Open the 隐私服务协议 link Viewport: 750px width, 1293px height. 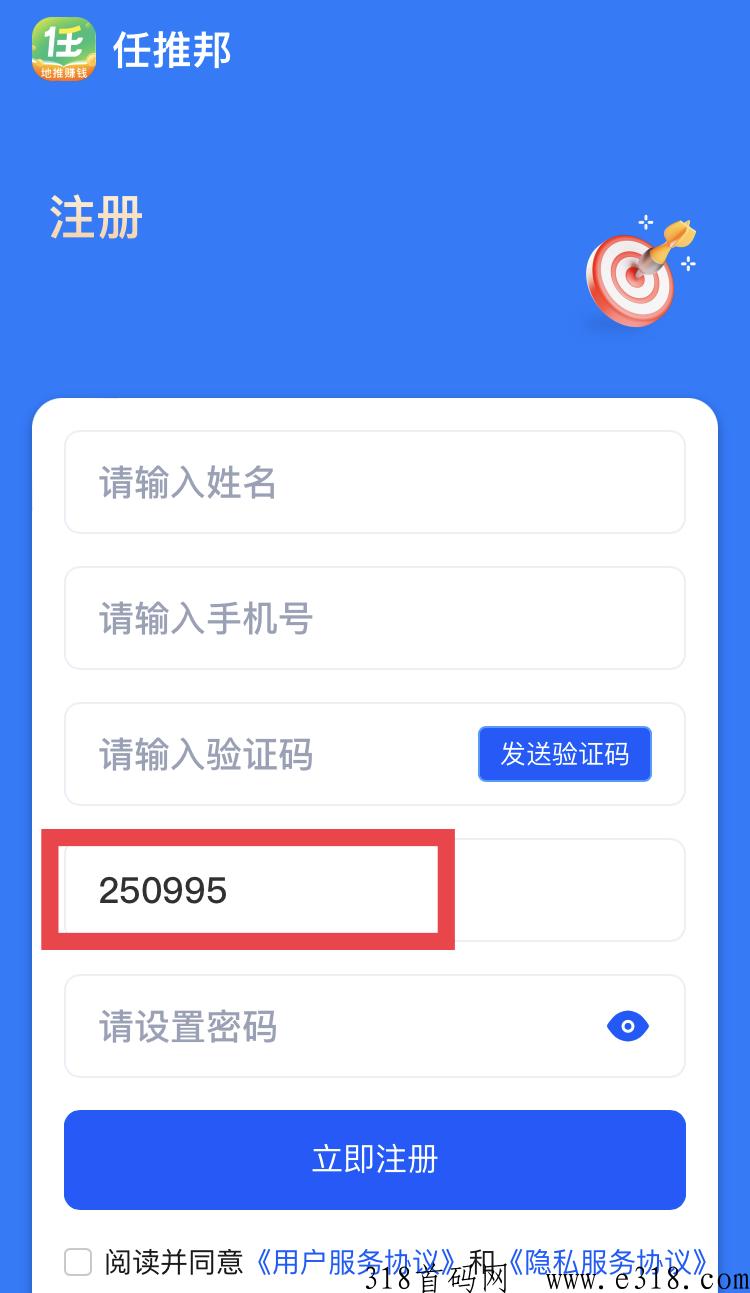[607, 1262]
